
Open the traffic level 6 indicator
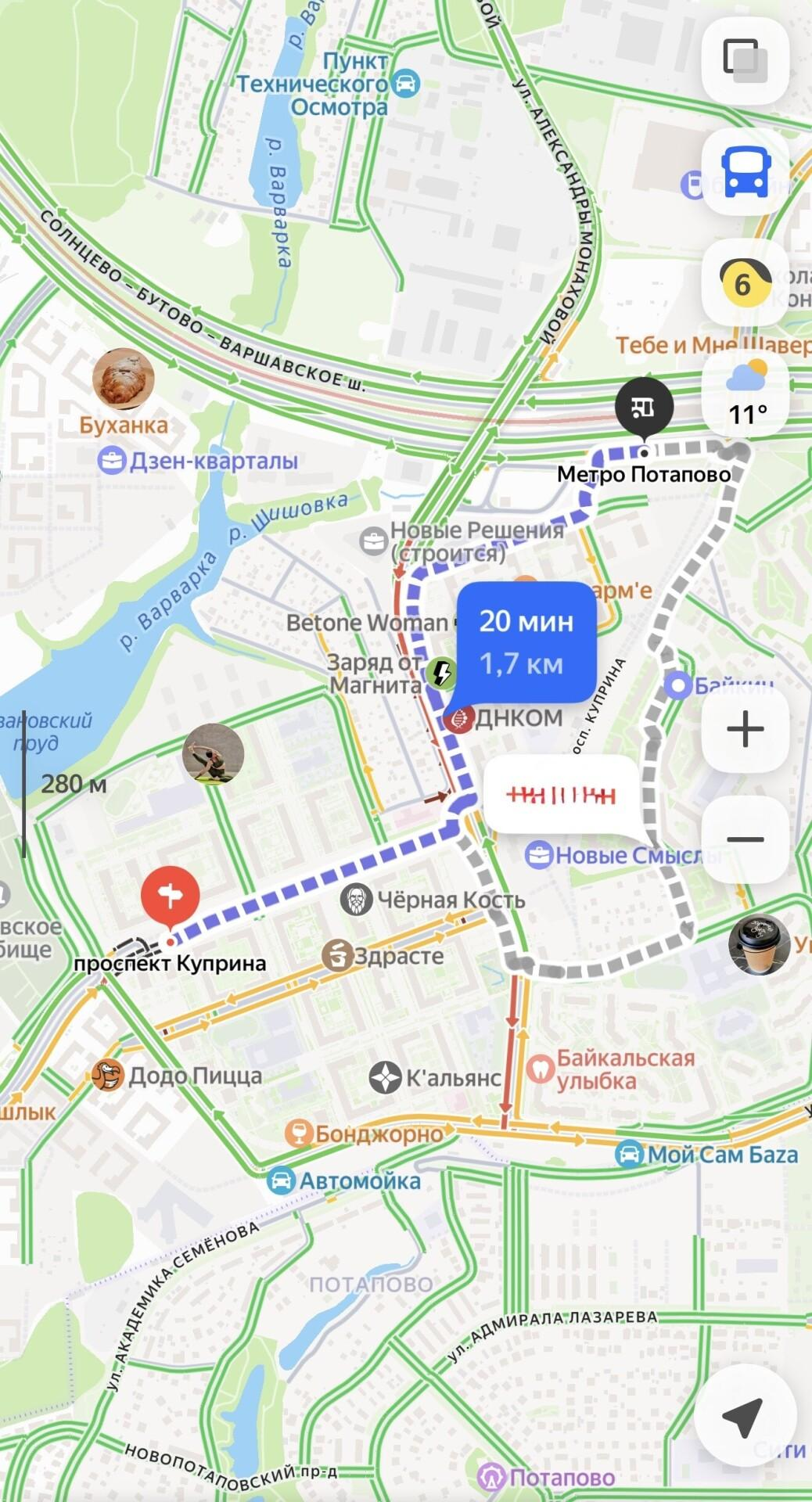tap(745, 283)
